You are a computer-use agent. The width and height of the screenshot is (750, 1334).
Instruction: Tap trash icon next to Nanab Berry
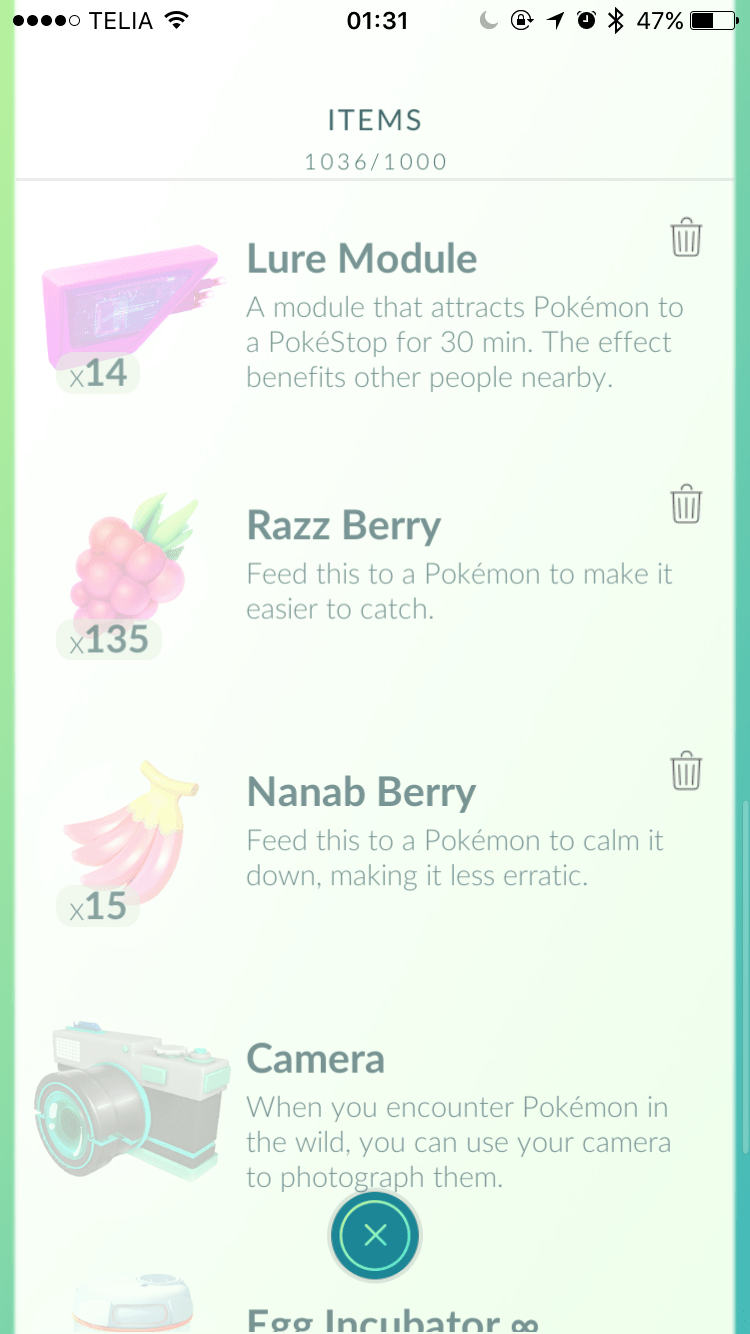685,771
